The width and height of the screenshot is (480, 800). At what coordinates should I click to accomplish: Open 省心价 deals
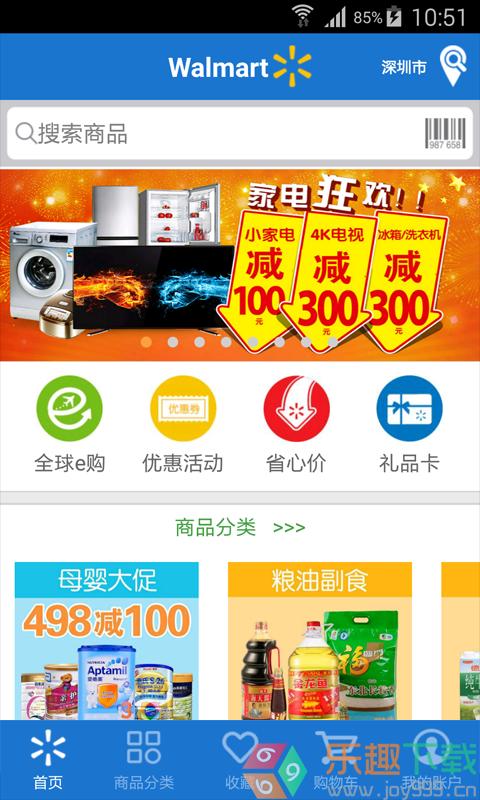click(296, 424)
